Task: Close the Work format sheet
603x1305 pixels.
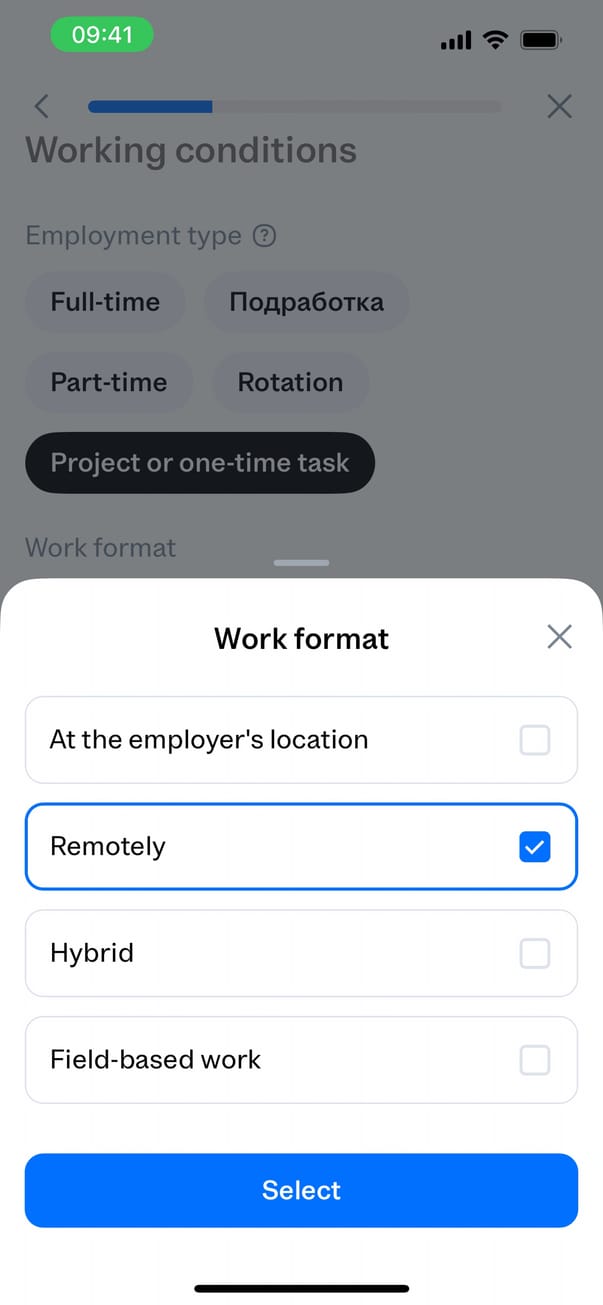Action: click(559, 637)
